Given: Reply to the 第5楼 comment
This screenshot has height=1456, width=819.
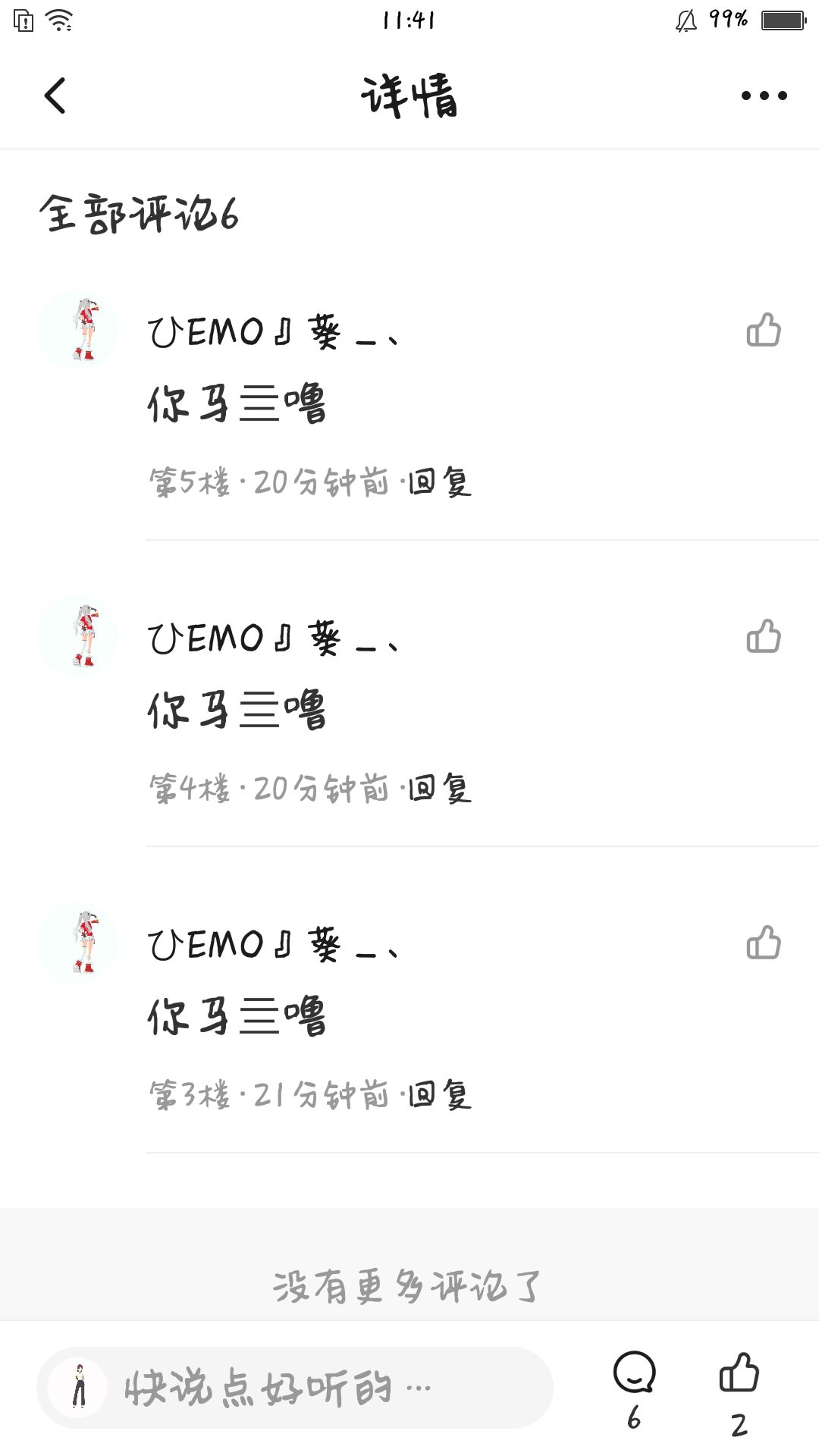Looking at the screenshot, I should click(440, 482).
